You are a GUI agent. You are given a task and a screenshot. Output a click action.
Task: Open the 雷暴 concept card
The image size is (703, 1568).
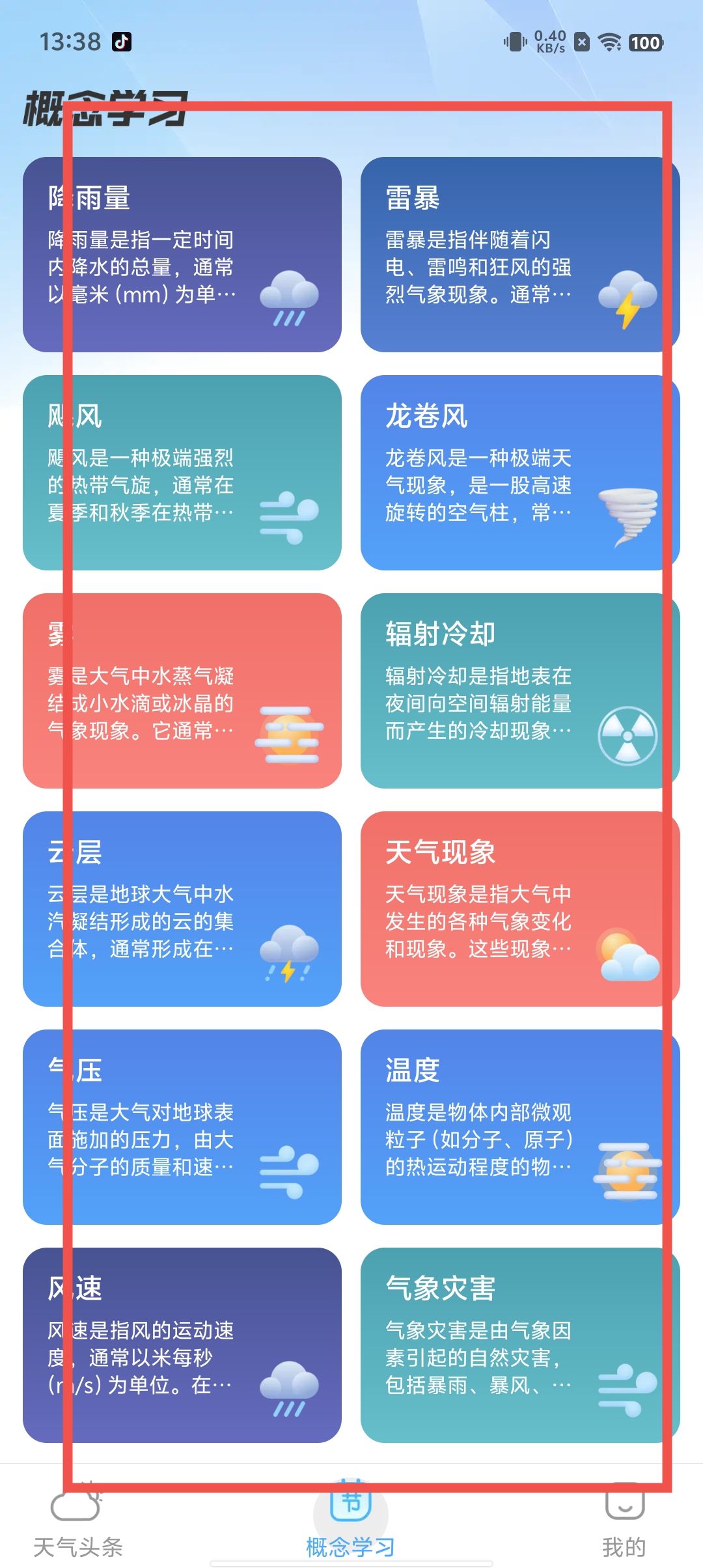point(519,255)
